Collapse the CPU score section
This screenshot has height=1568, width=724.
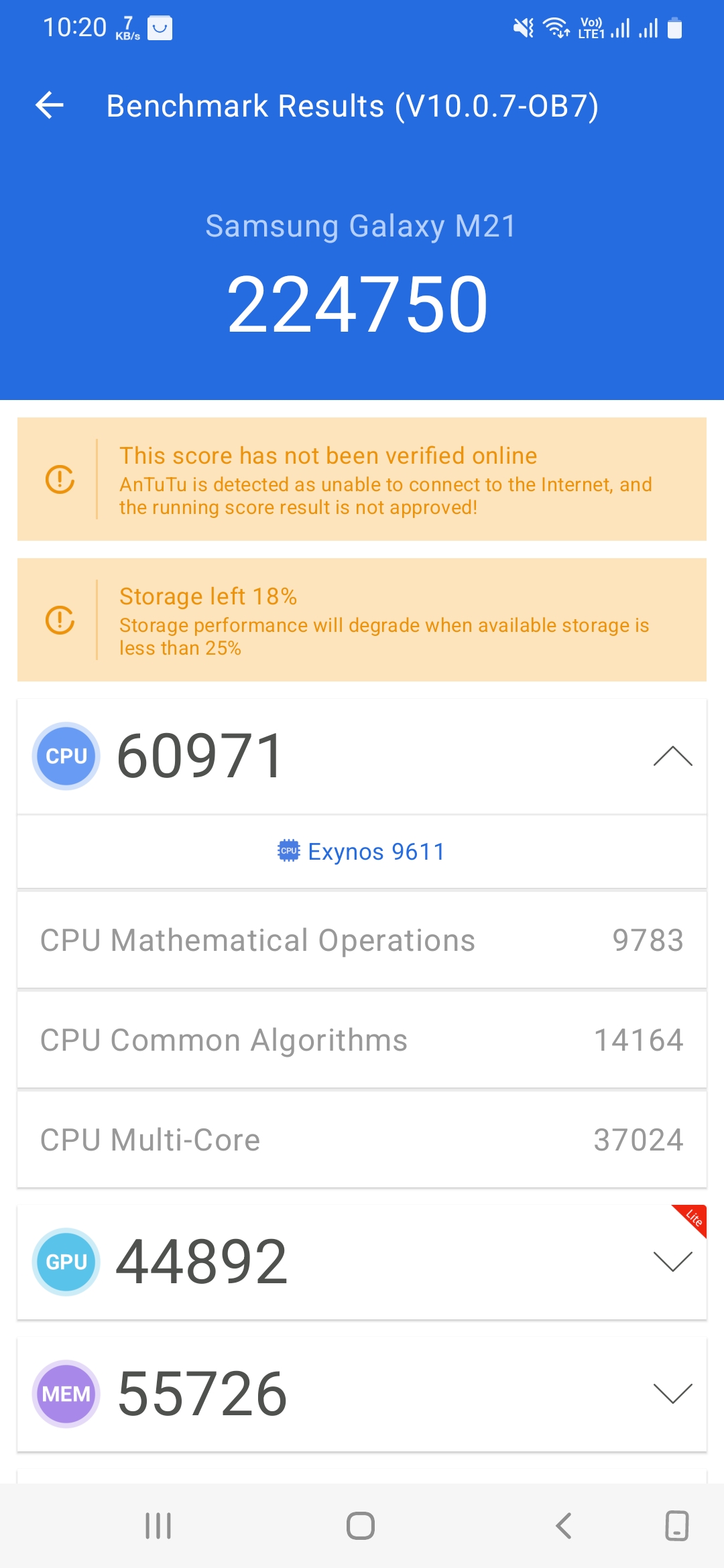pos(672,757)
